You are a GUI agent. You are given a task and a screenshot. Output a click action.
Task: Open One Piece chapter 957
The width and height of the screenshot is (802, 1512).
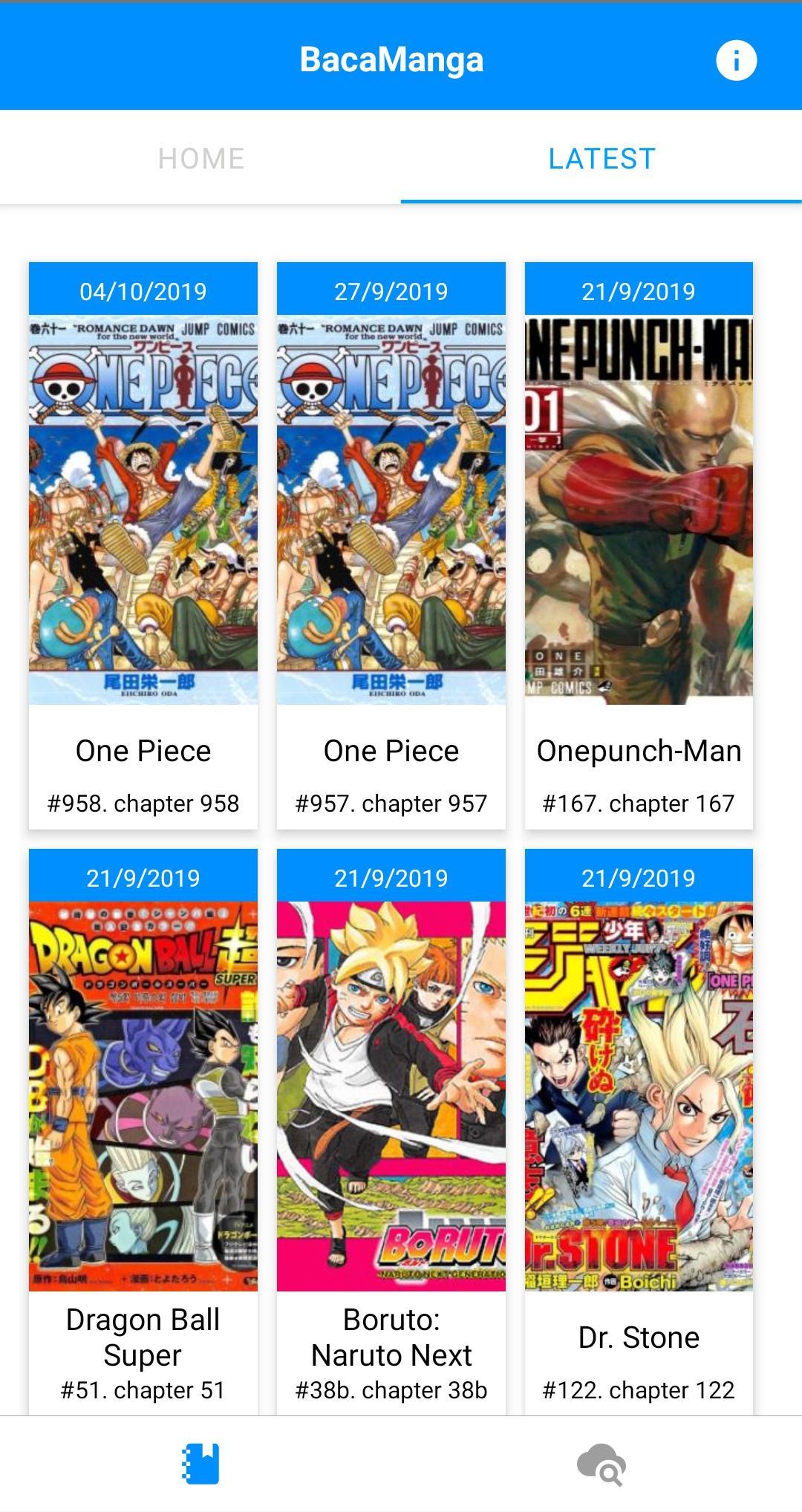pos(391,546)
